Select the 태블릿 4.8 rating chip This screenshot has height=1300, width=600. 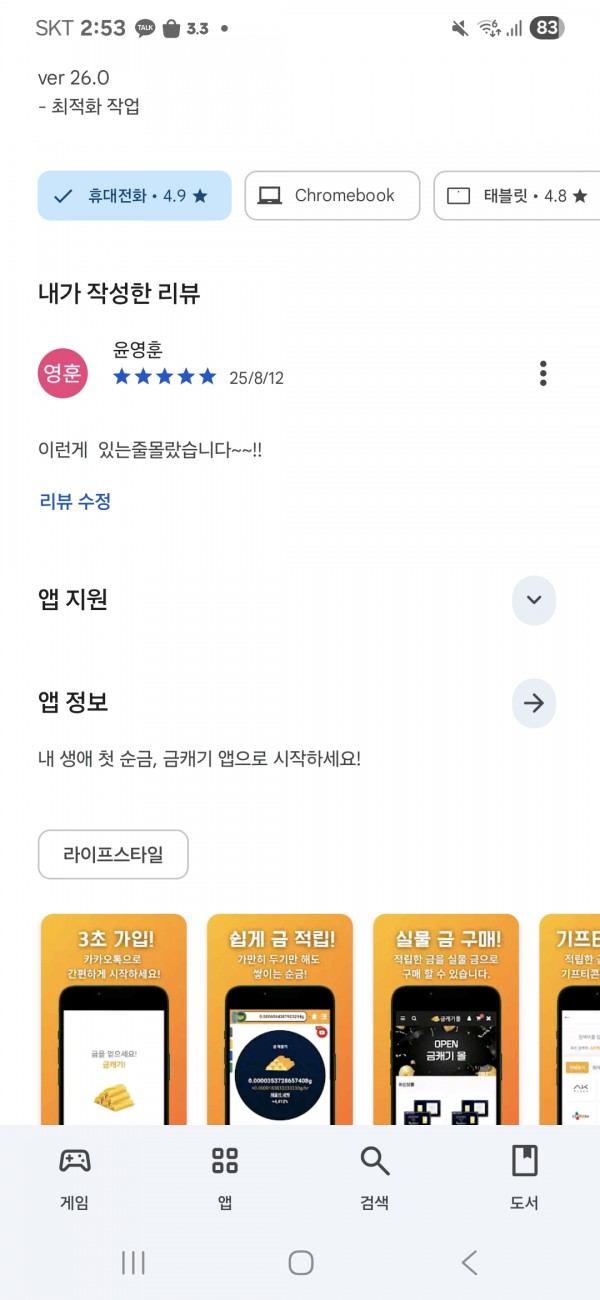click(517, 195)
